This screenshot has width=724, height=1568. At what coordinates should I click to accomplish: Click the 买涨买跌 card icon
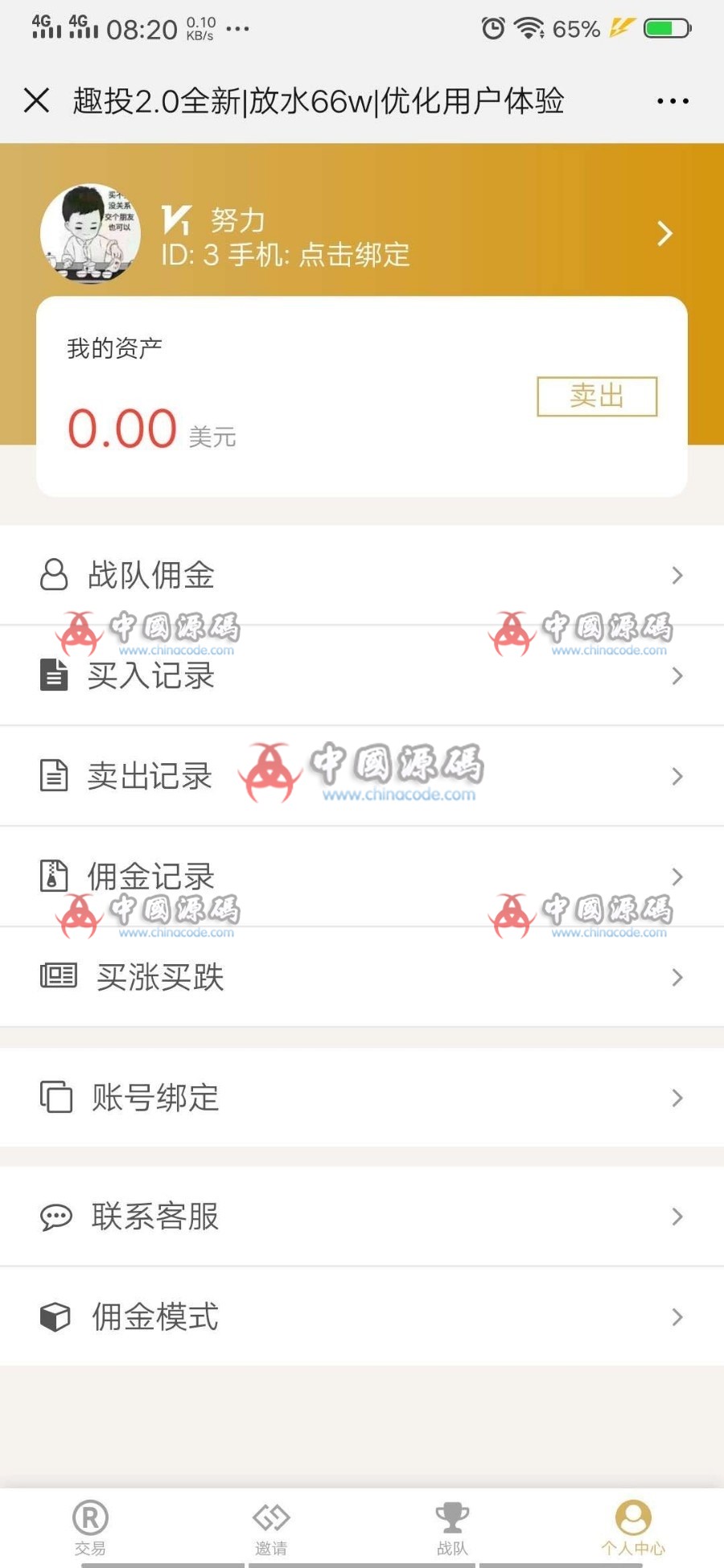56,976
